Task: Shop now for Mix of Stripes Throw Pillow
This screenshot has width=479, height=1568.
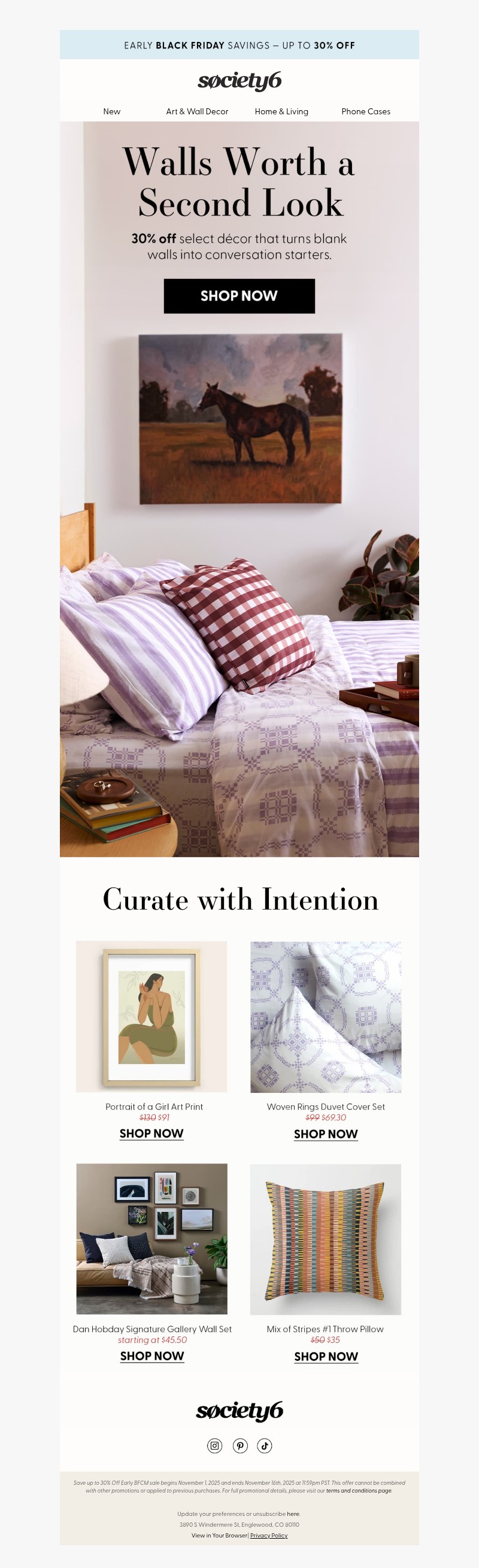Action: pos(326,1357)
